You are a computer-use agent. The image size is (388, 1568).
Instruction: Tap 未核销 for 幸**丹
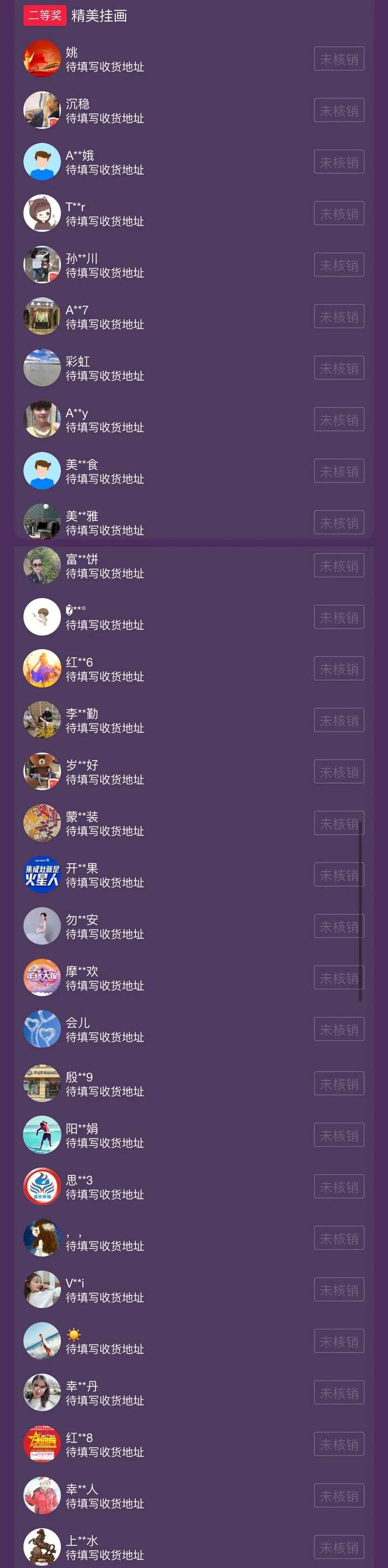338,1392
